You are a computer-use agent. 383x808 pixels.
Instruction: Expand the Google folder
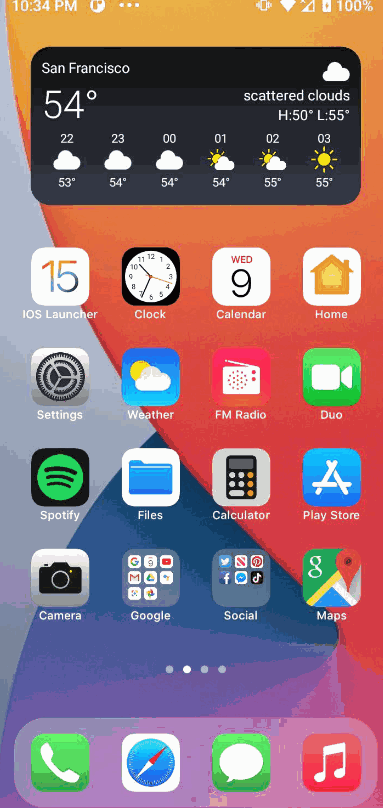click(151, 578)
